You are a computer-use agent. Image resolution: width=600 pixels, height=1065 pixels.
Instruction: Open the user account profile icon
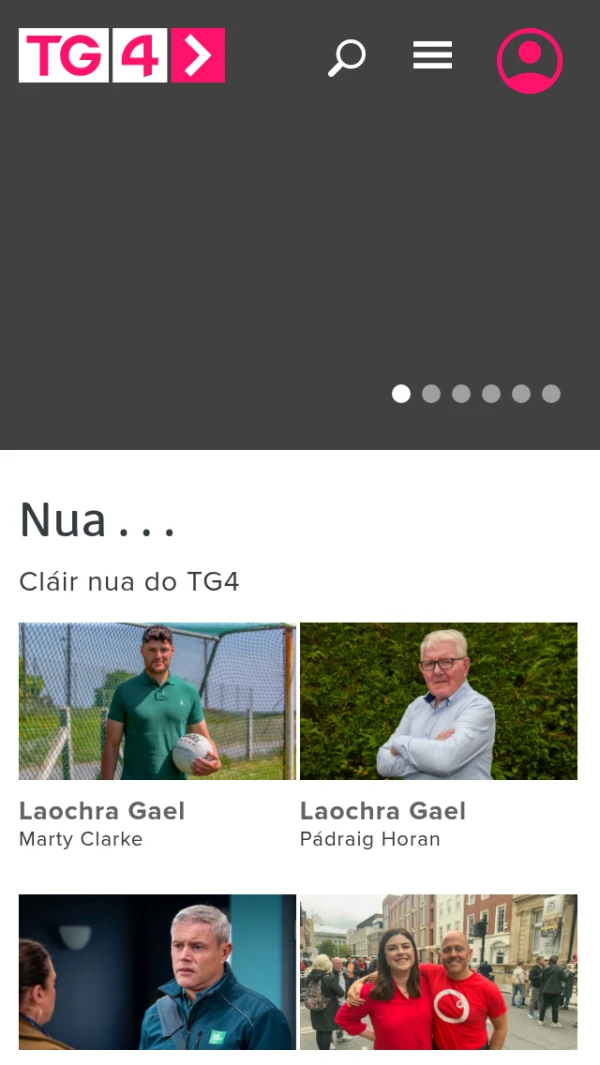(529, 61)
